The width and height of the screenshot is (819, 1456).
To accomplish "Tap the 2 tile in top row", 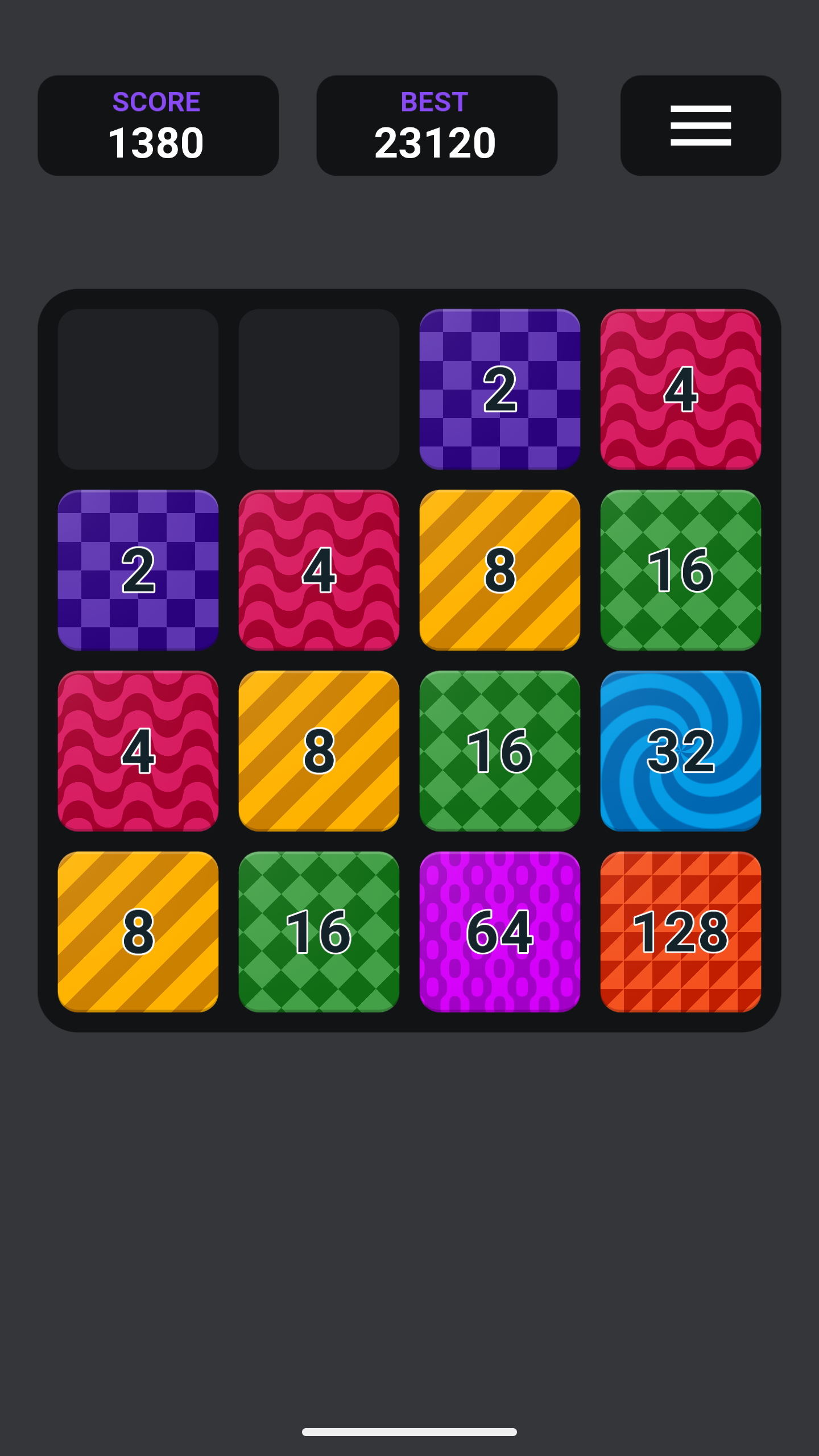I will click(499, 392).
